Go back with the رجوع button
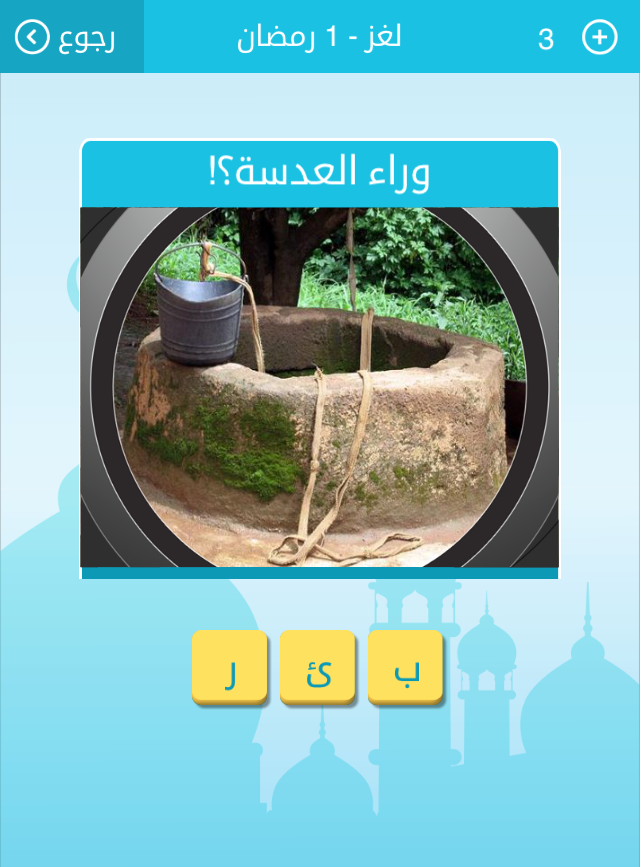The width and height of the screenshot is (641, 867). pyautogui.click(x=68, y=38)
